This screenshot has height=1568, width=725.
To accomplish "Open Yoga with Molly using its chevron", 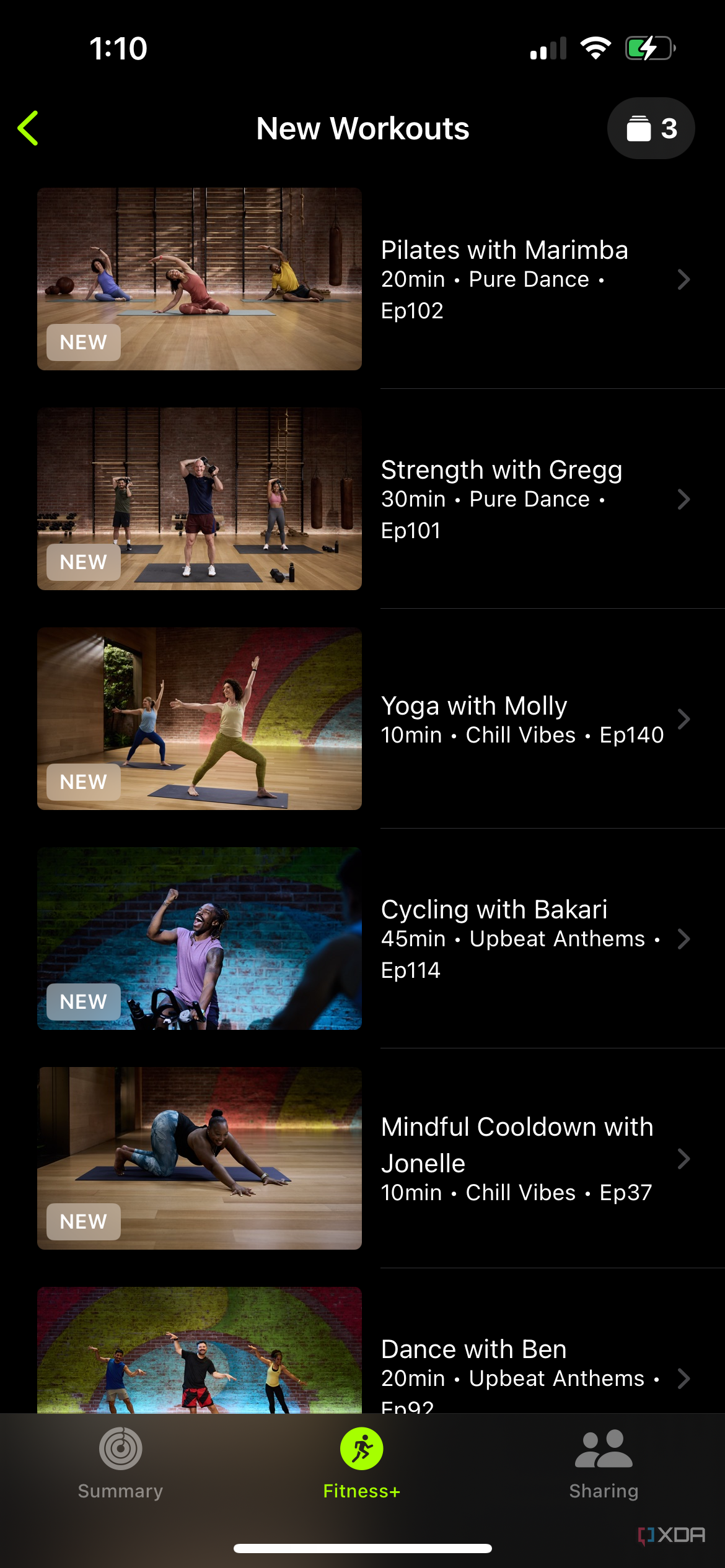I will pos(682,718).
